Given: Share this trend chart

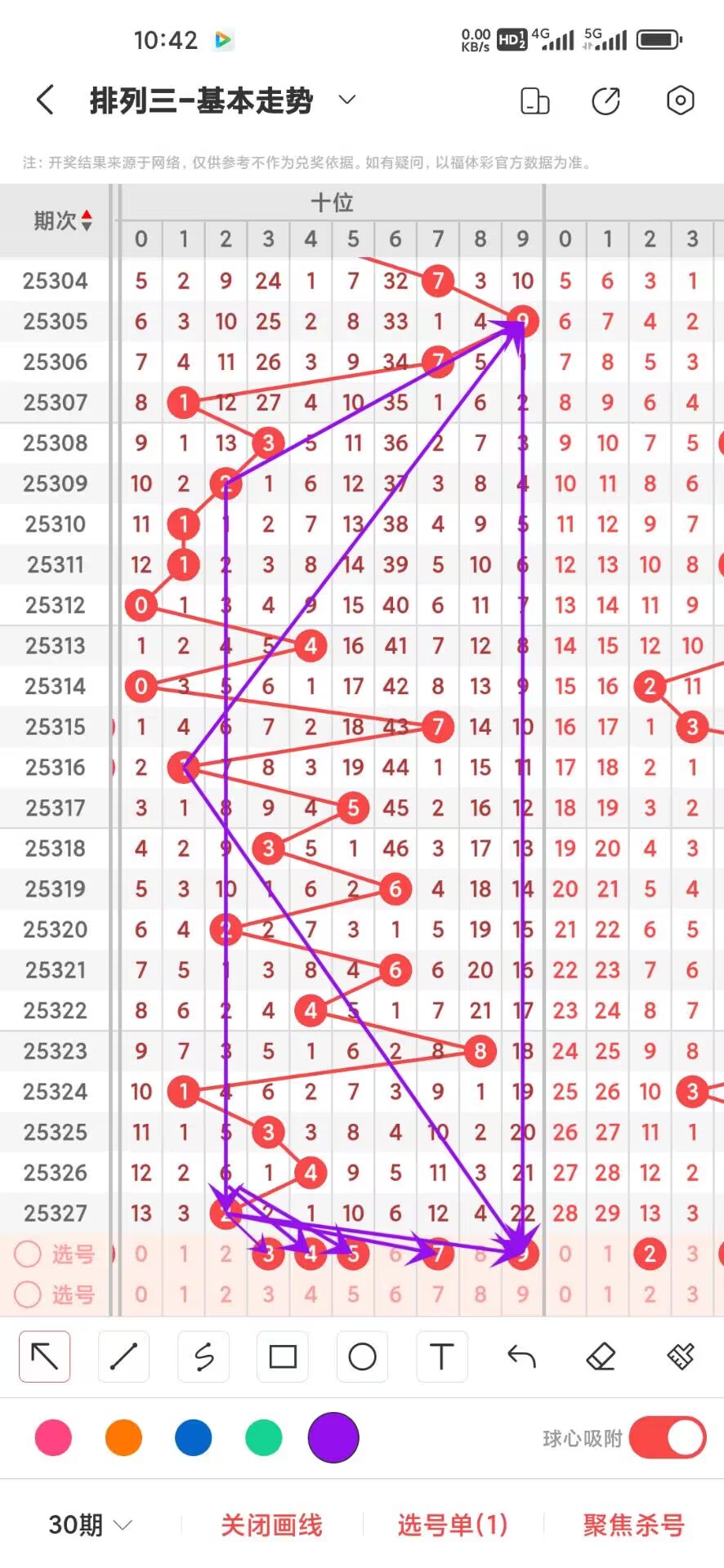Looking at the screenshot, I should point(606,100).
